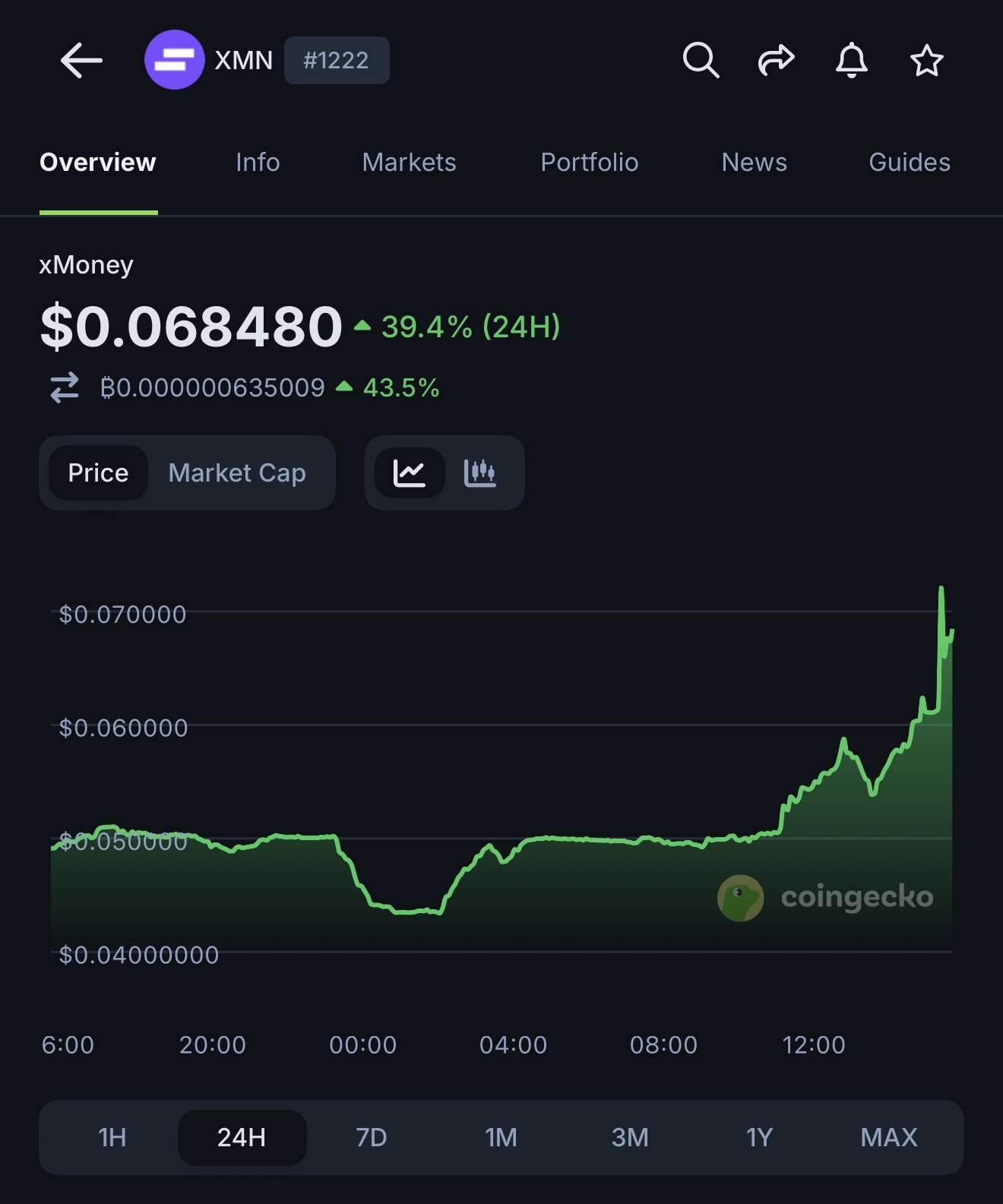1003x1204 pixels.
Task: Select the Overview tab
Action: [98, 163]
